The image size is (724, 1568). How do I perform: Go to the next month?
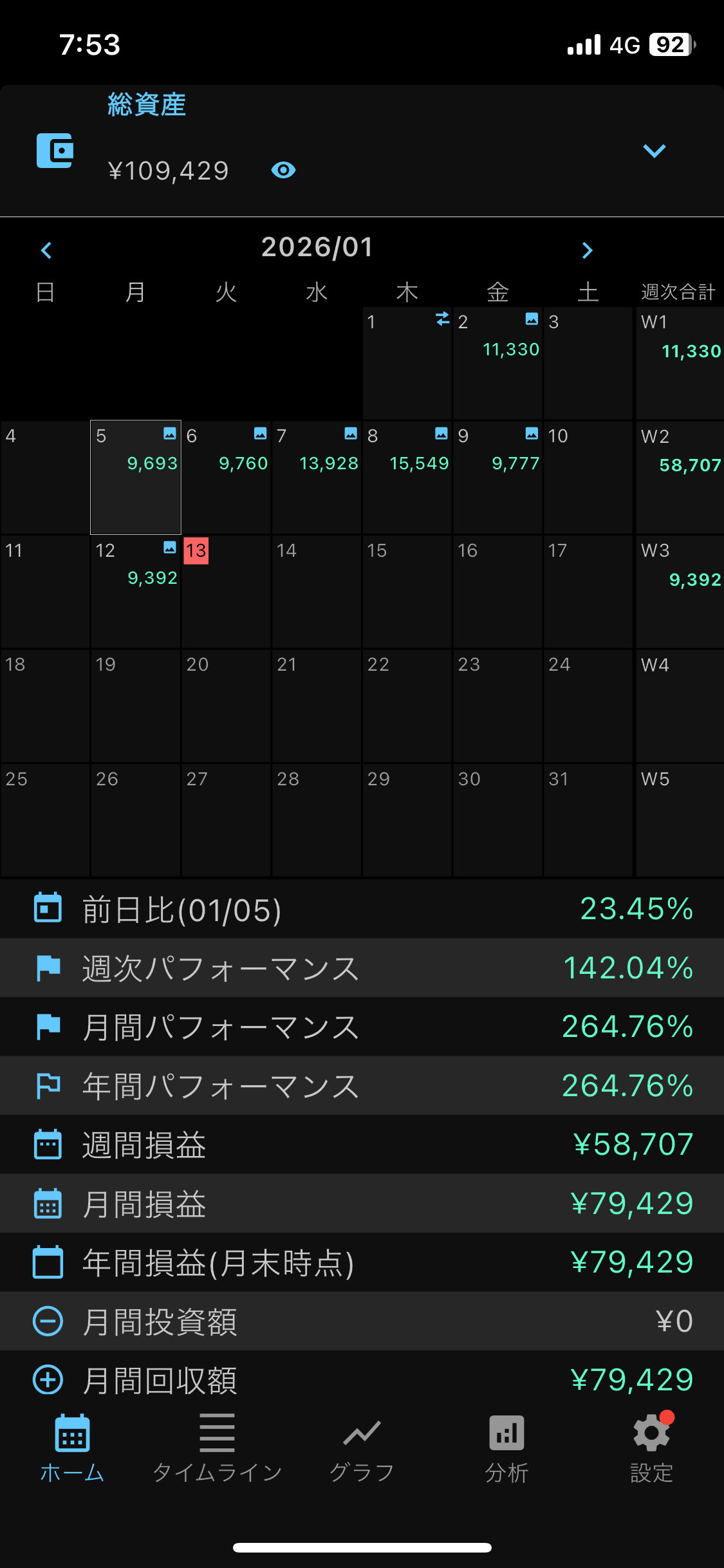click(587, 250)
